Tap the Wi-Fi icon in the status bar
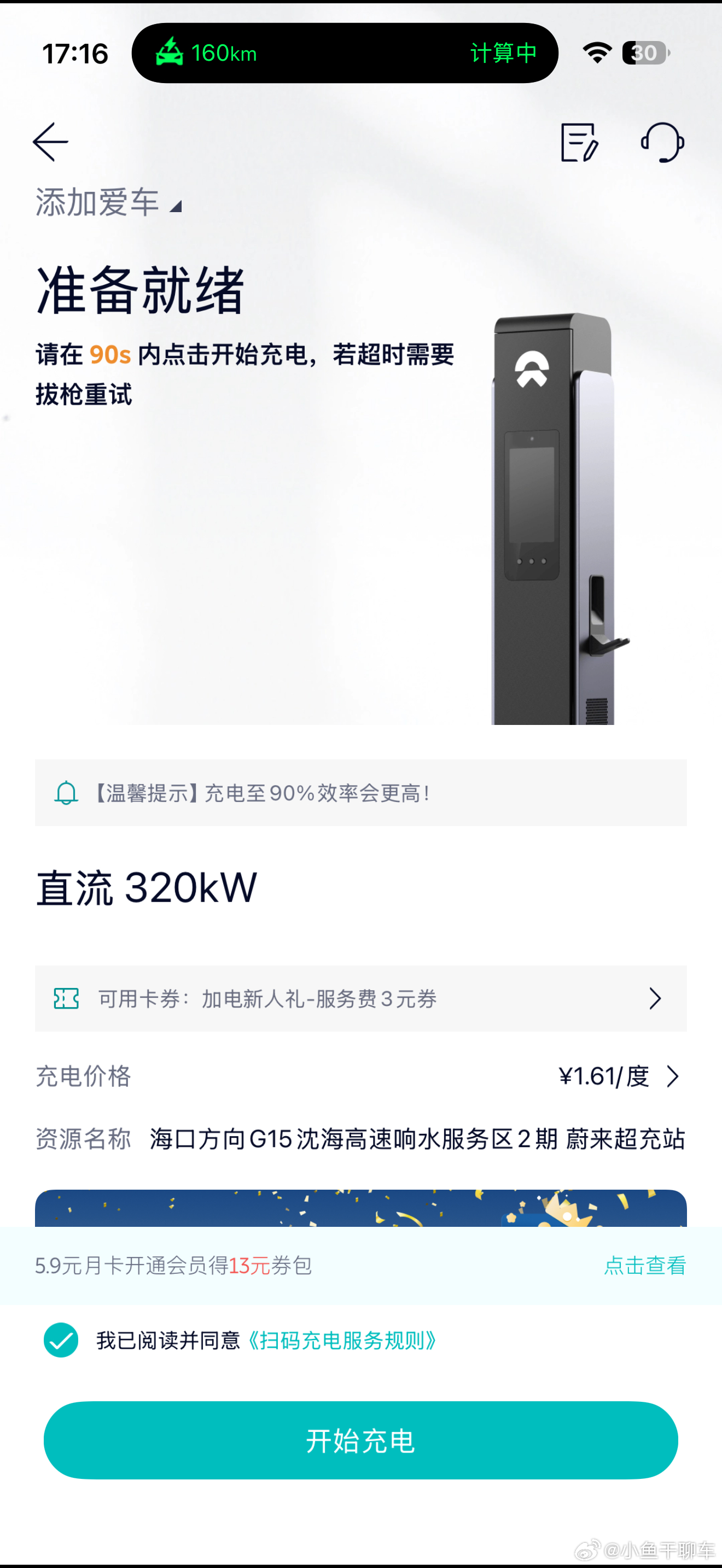The height and width of the screenshot is (1568, 722). [597, 54]
